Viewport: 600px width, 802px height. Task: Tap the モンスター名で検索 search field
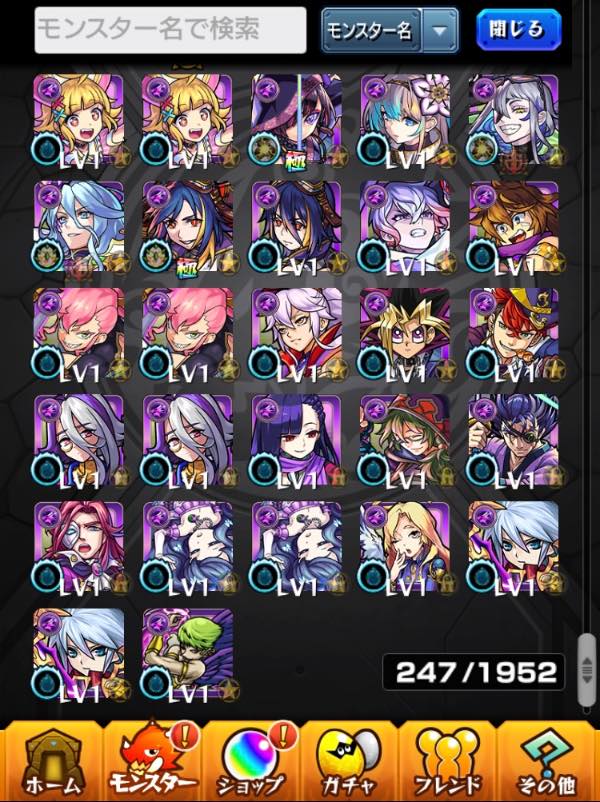coord(170,30)
